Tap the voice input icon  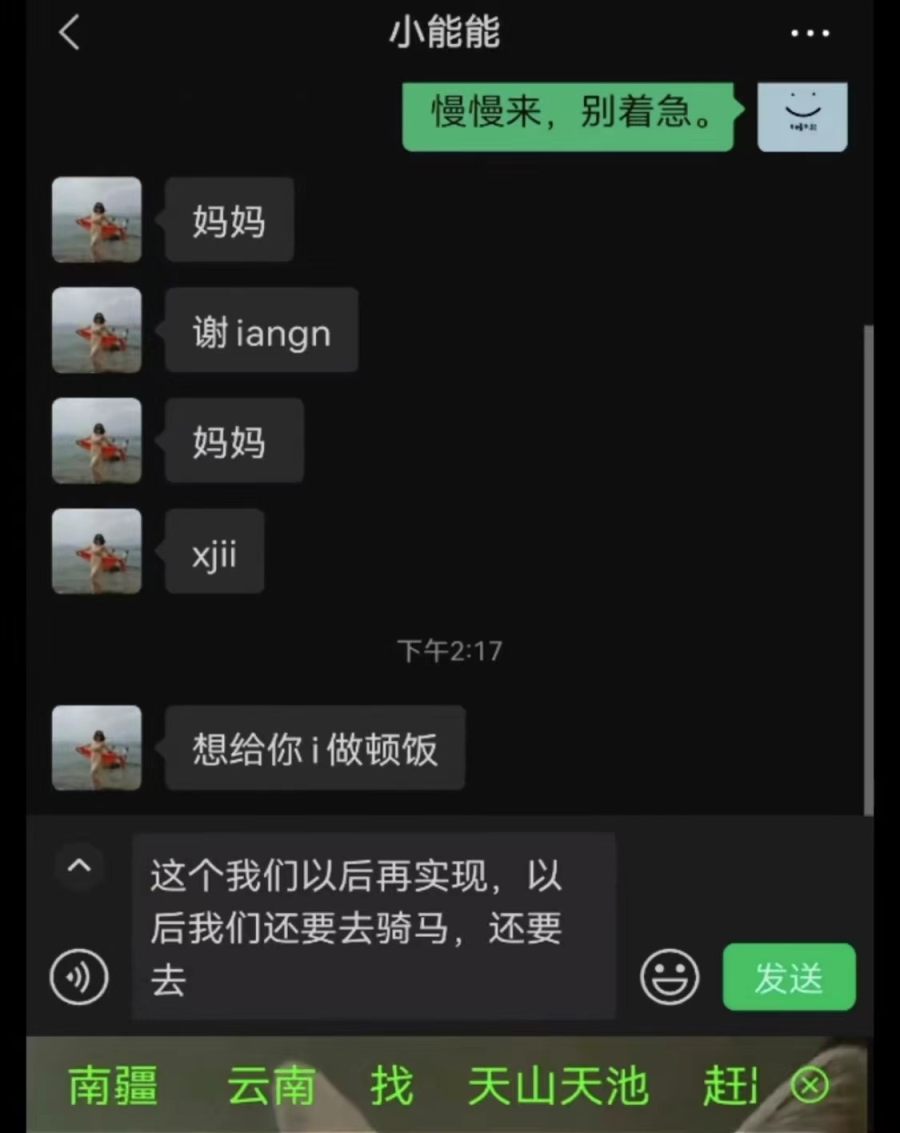(79, 977)
